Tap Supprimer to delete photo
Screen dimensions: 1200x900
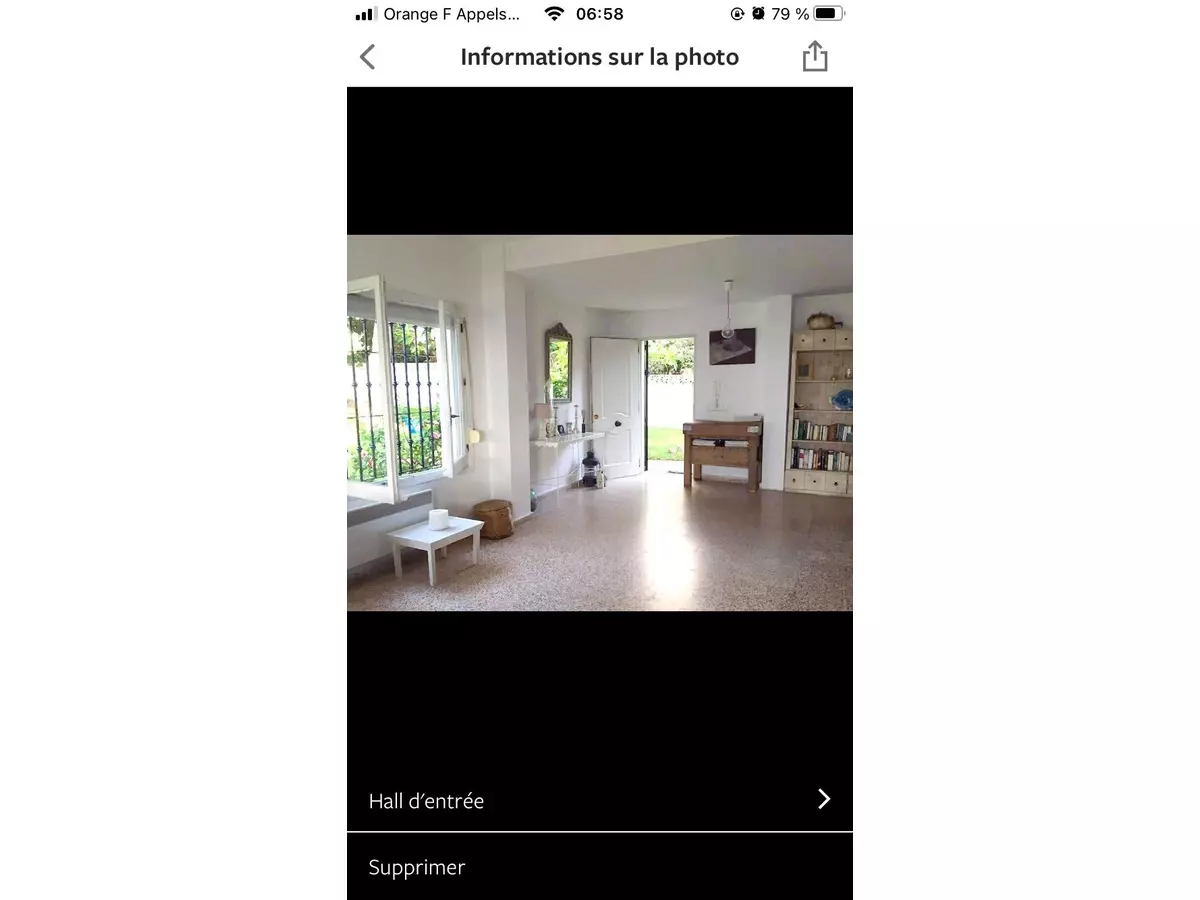point(417,867)
